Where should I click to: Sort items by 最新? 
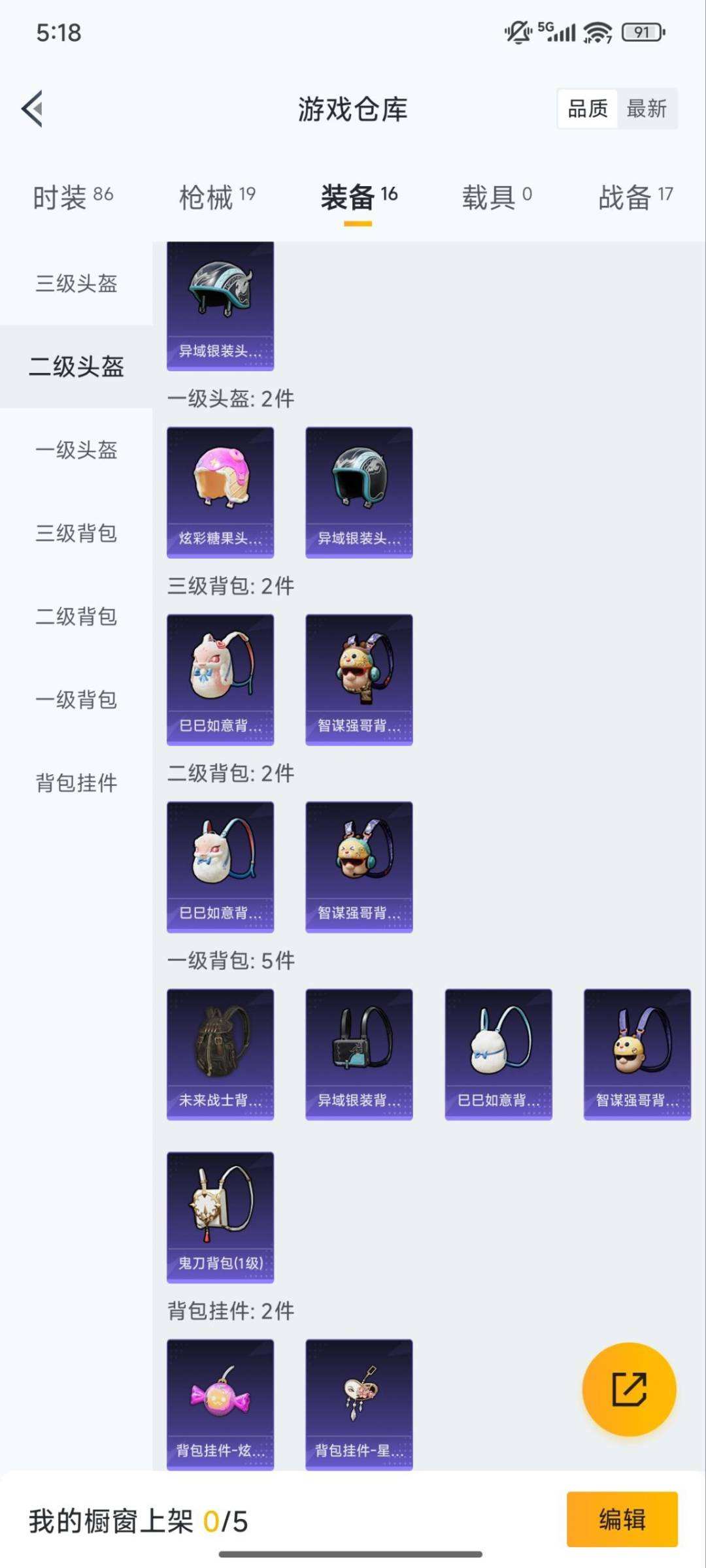pos(646,108)
